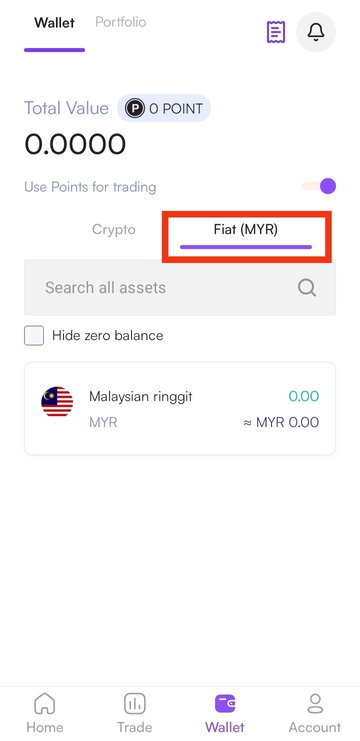The width and height of the screenshot is (360, 741).
Task: Open the Account tab
Action: (x=315, y=713)
